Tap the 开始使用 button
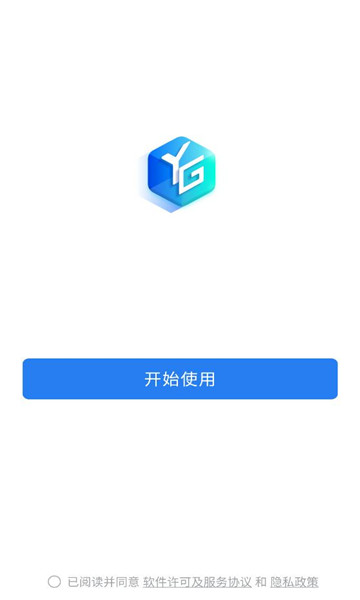 180,378
